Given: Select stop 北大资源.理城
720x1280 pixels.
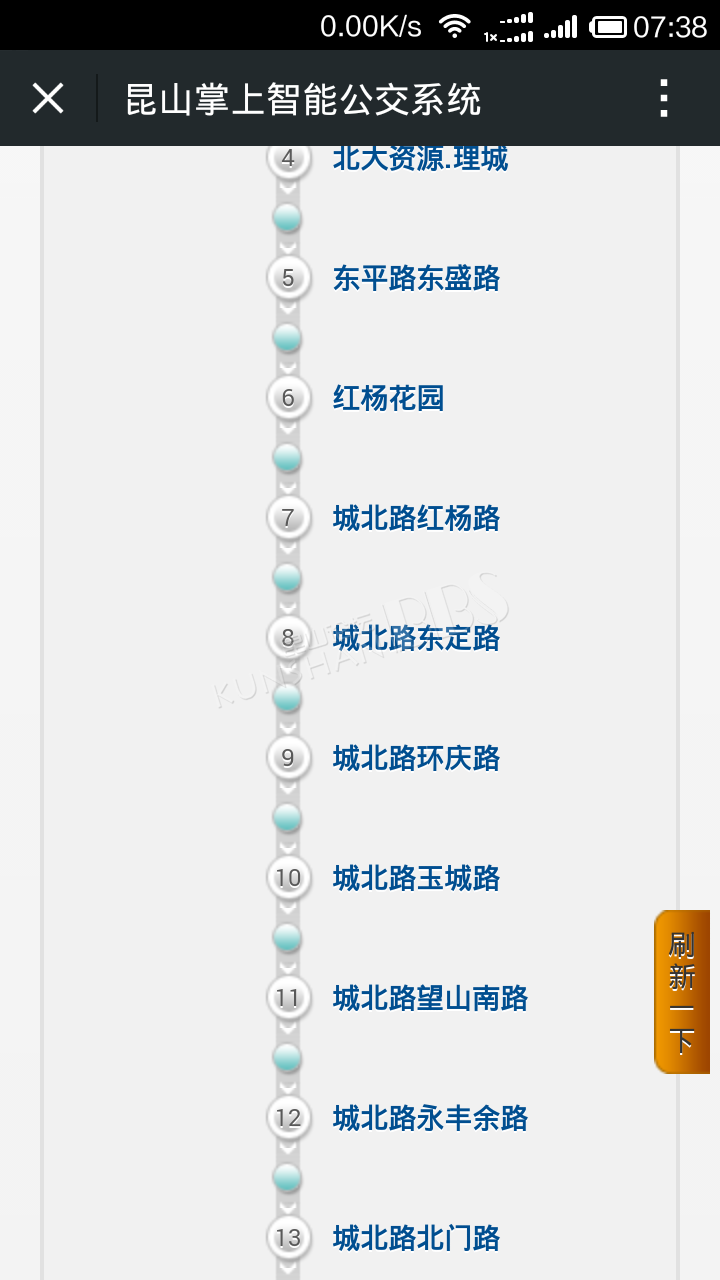Looking at the screenshot, I should click(420, 160).
